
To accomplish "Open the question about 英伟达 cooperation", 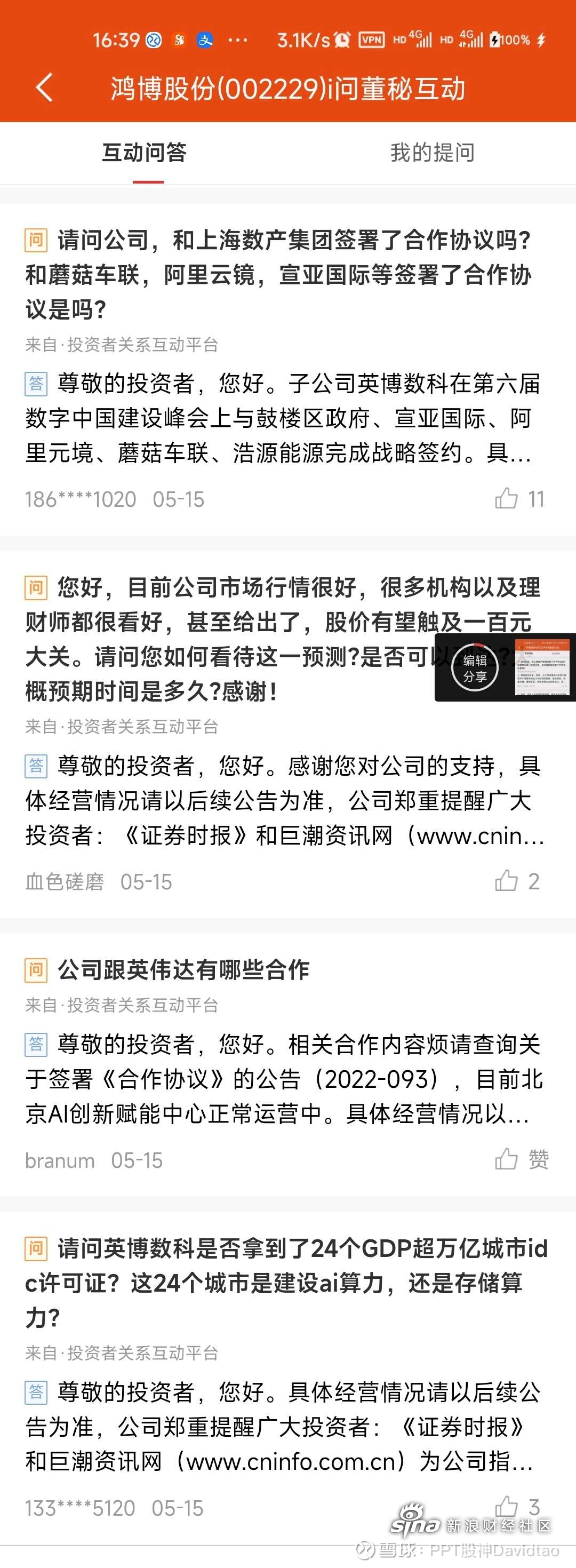I will coord(183,969).
